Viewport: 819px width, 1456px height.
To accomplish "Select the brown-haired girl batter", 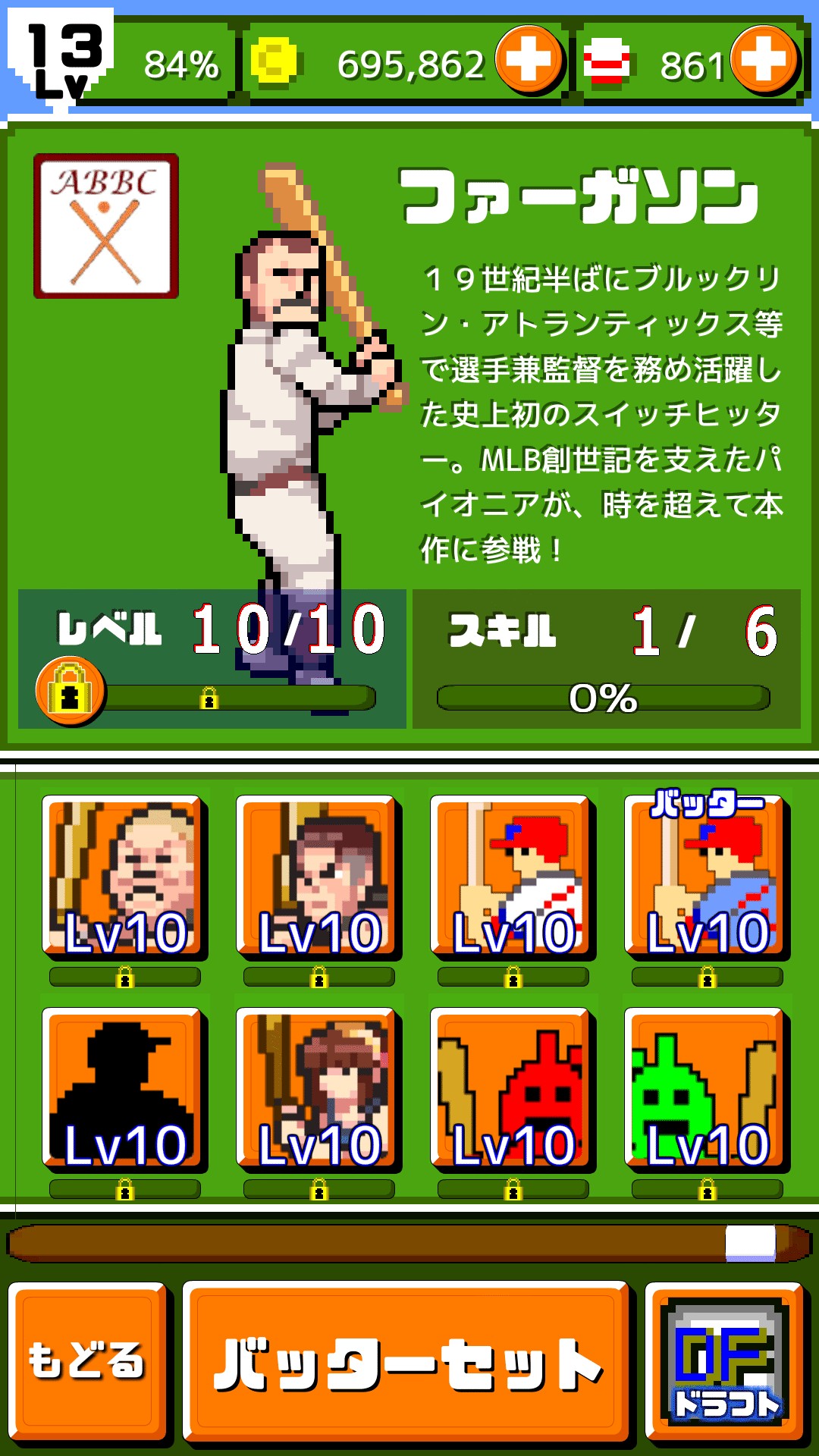I will tap(317, 1089).
